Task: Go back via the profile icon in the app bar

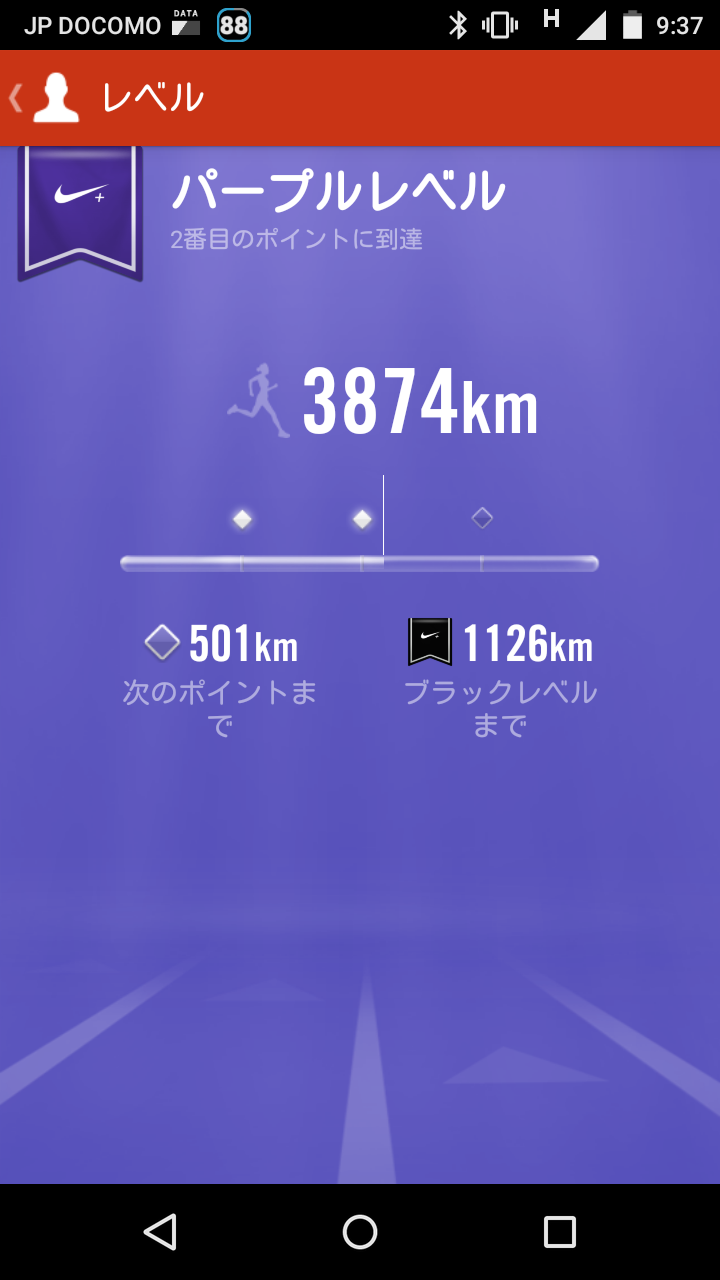Action: tap(45, 98)
